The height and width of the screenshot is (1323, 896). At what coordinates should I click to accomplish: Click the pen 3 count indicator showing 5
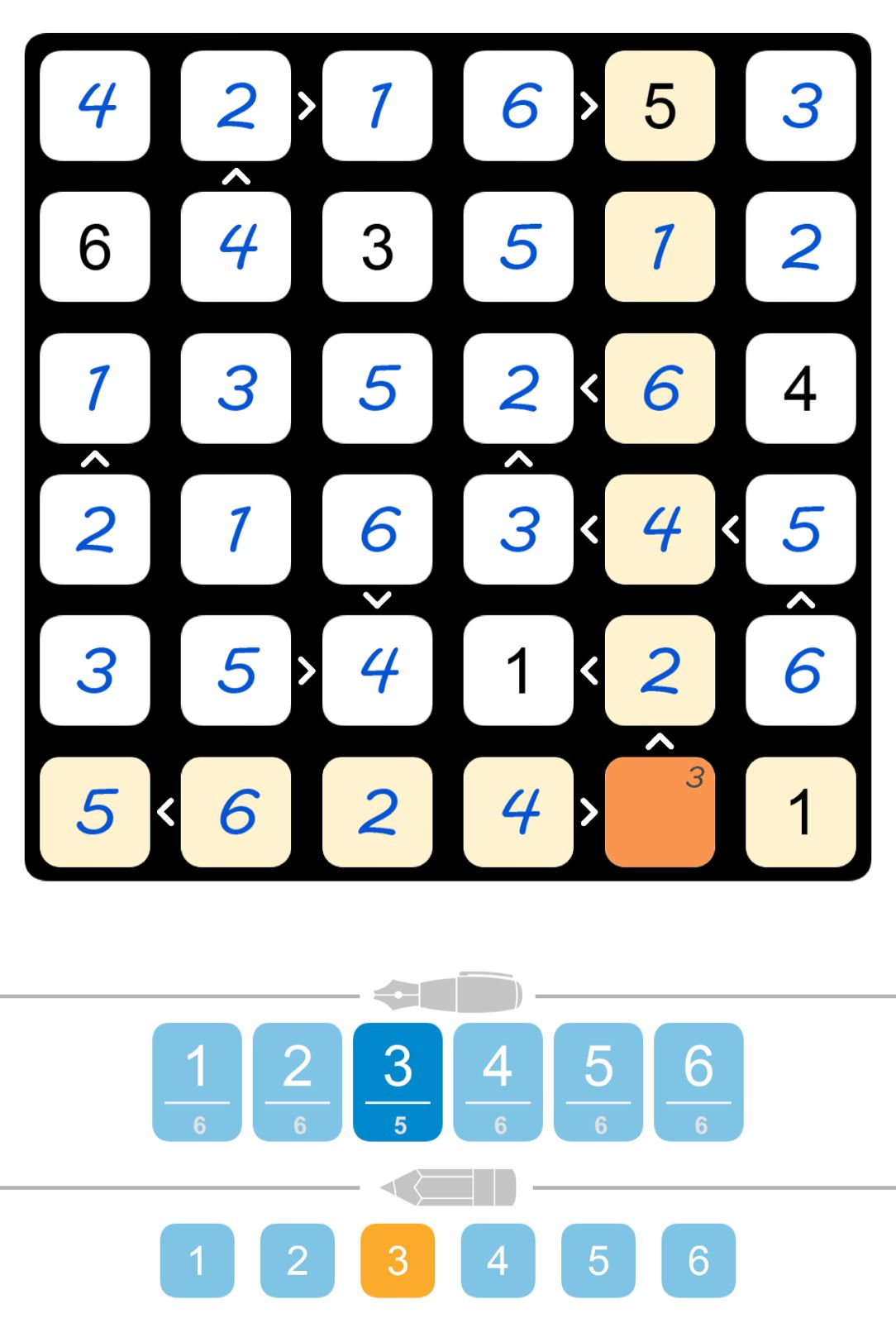click(397, 1123)
